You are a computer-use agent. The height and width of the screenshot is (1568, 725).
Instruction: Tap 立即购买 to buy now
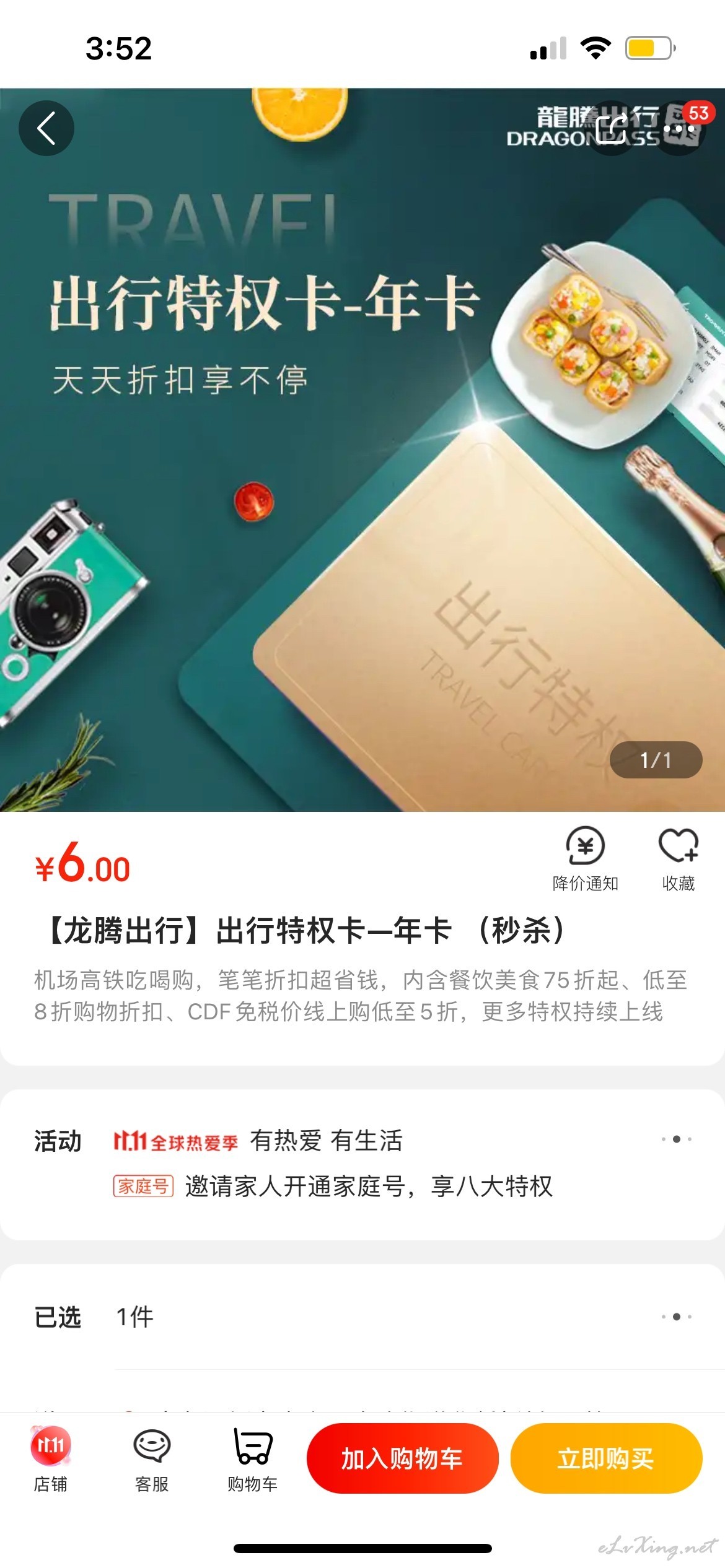point(606,1458)
